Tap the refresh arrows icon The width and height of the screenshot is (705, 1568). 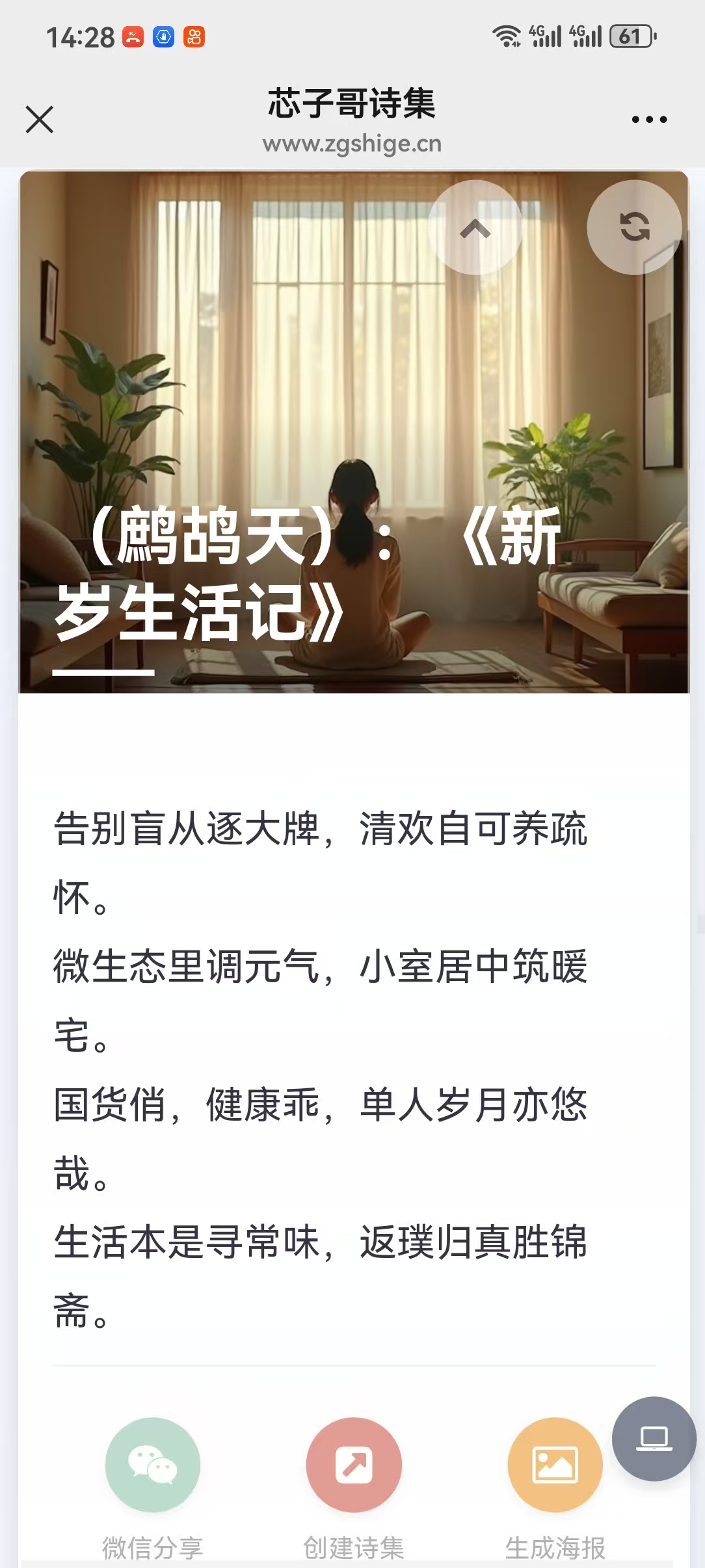click(634, 228)
